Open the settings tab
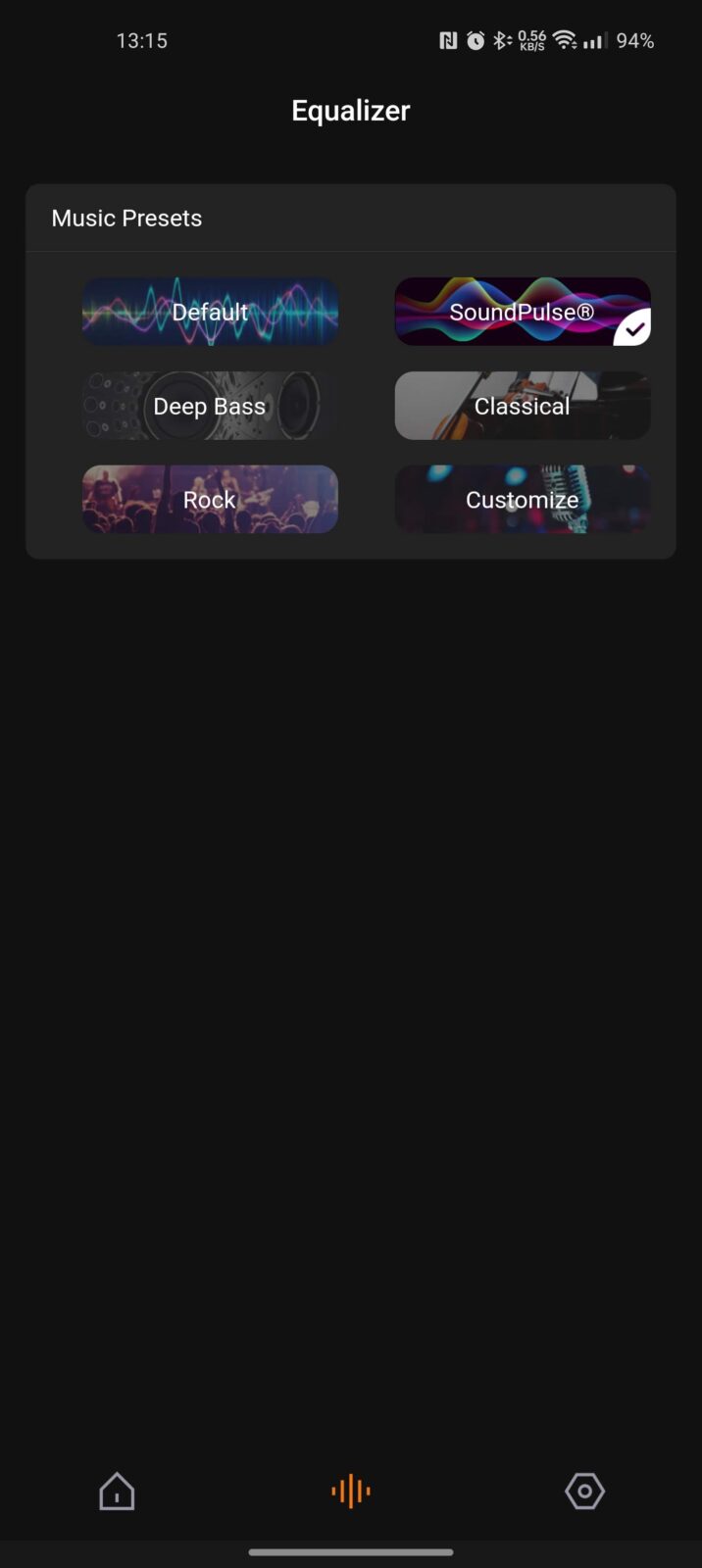 [x=584, y=1492]
